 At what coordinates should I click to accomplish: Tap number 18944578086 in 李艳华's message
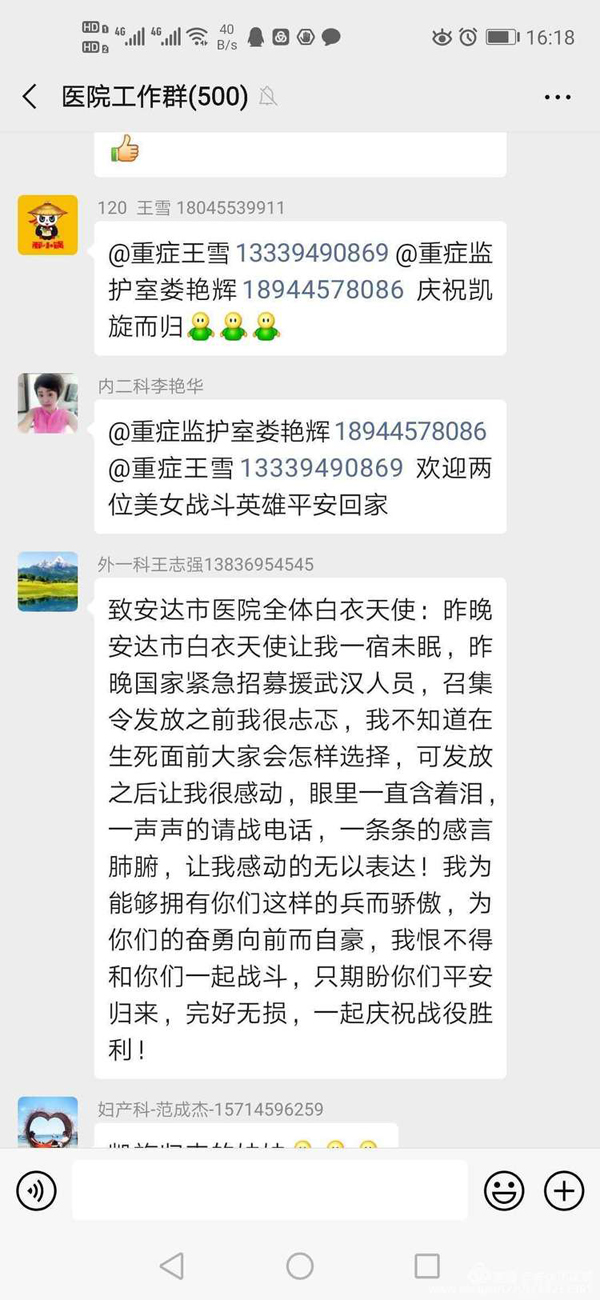410,431
